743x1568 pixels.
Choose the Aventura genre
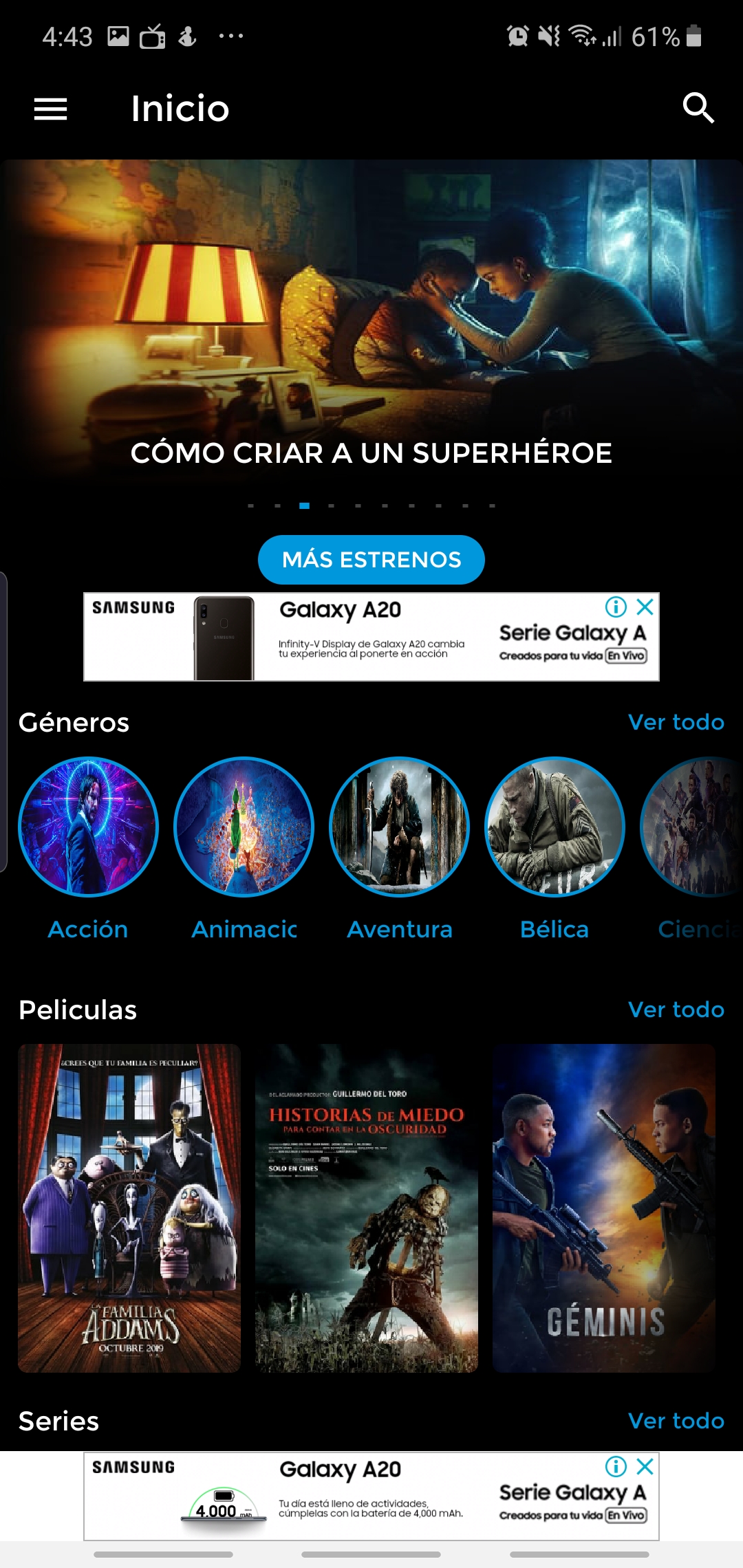tap(399, 827)
